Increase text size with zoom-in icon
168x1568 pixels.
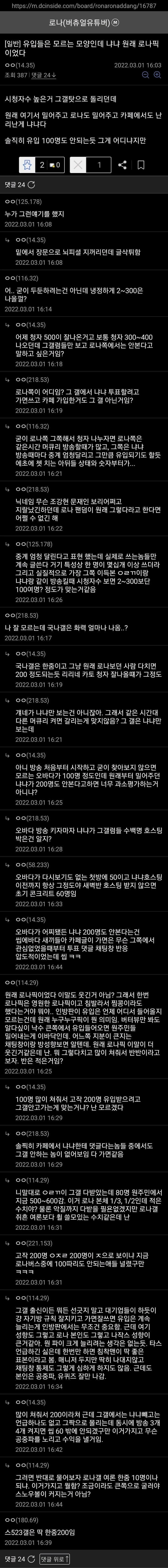coord(157,75)
